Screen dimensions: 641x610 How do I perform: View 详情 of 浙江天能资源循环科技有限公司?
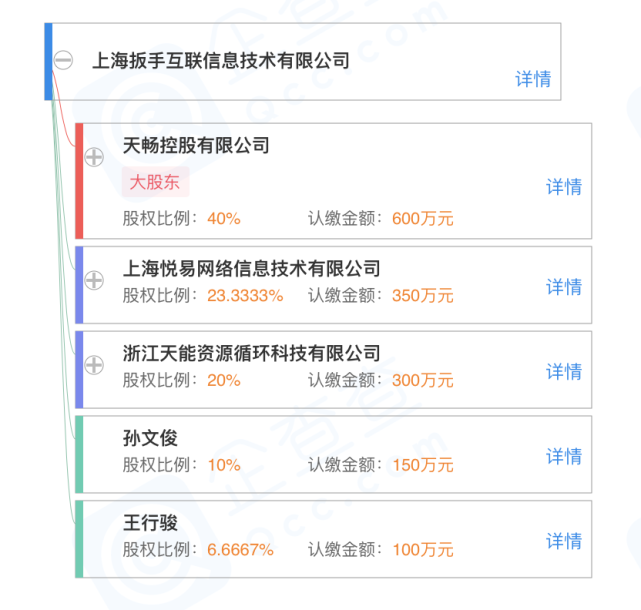click(x=563, y=372)
